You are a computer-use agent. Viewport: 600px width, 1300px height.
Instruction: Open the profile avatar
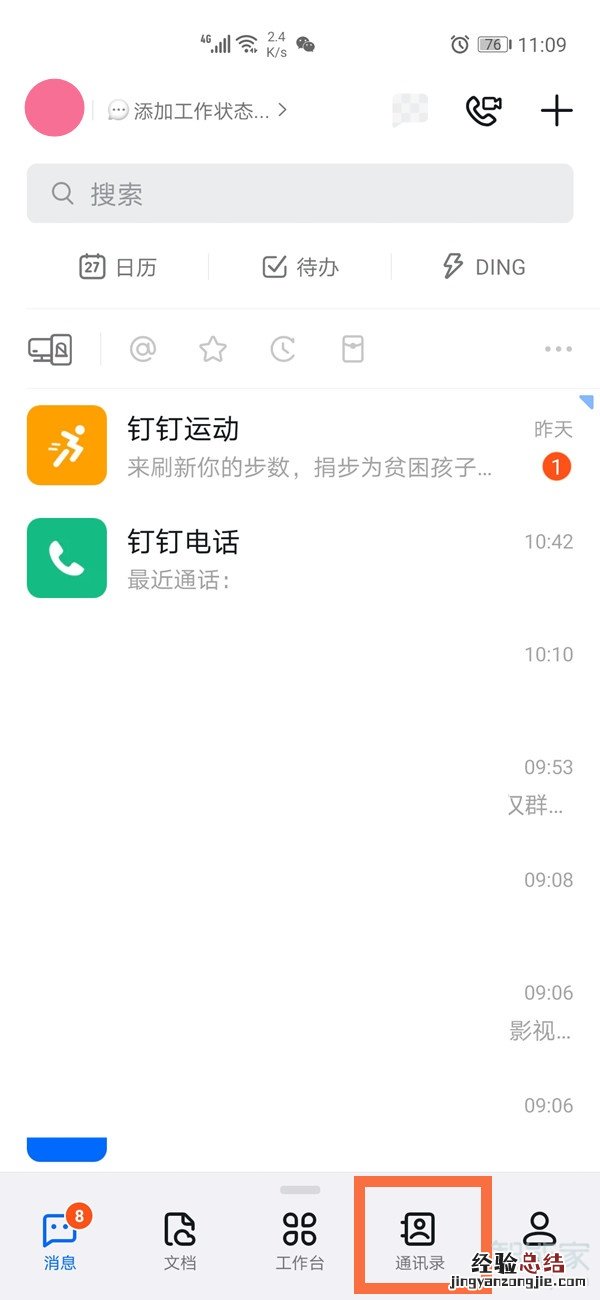point(54,108)
